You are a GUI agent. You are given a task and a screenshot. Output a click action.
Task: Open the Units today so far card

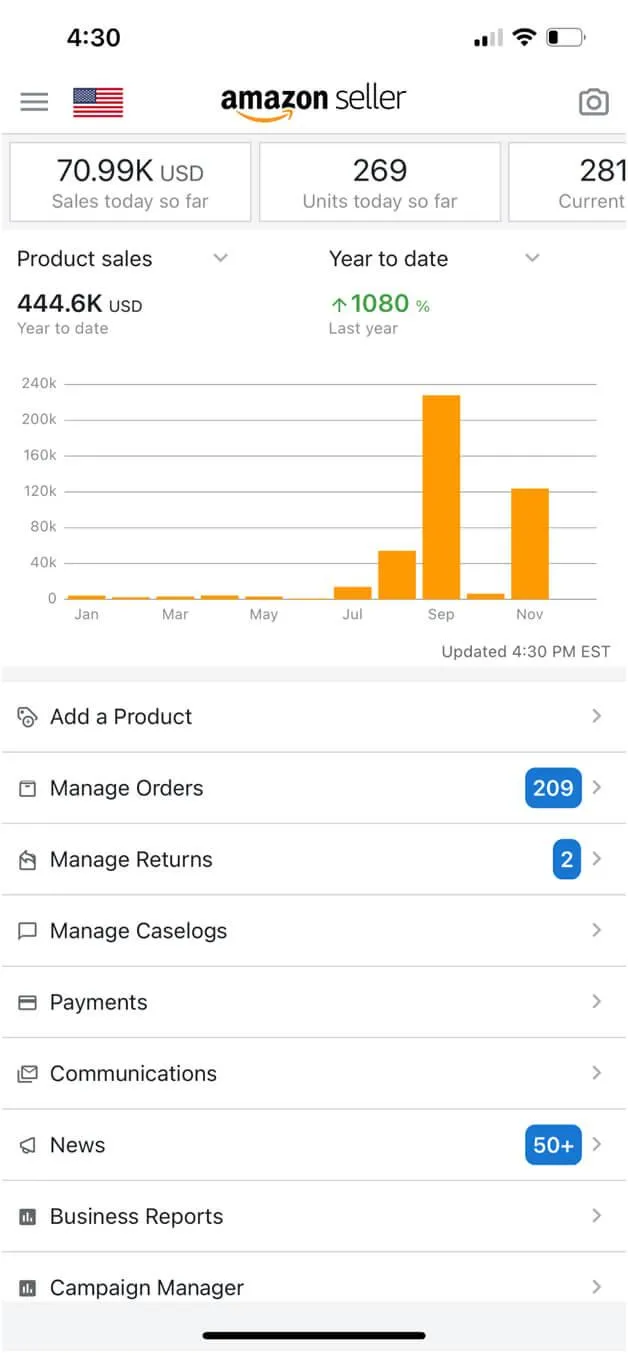click(x=380, y=182)
